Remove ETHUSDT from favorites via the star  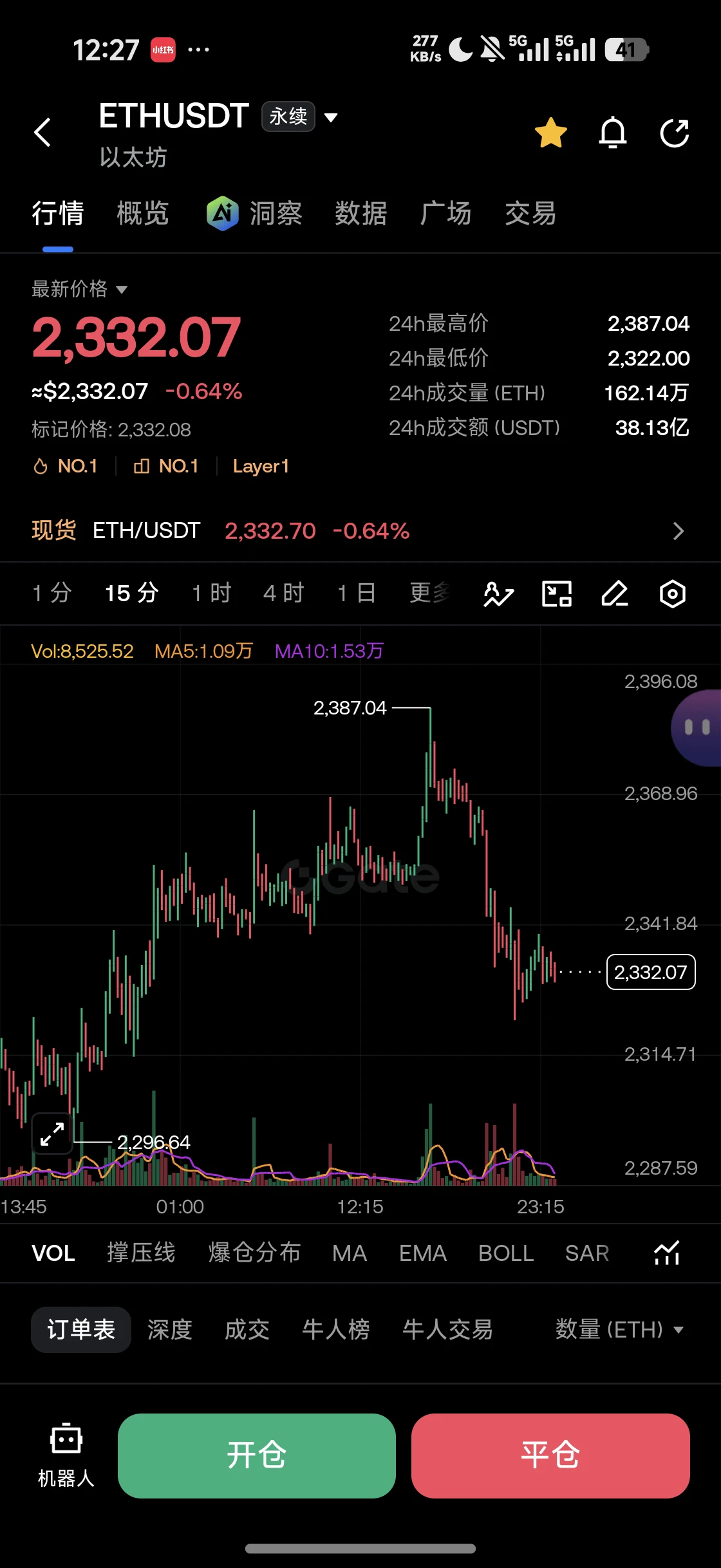(551, 133)
